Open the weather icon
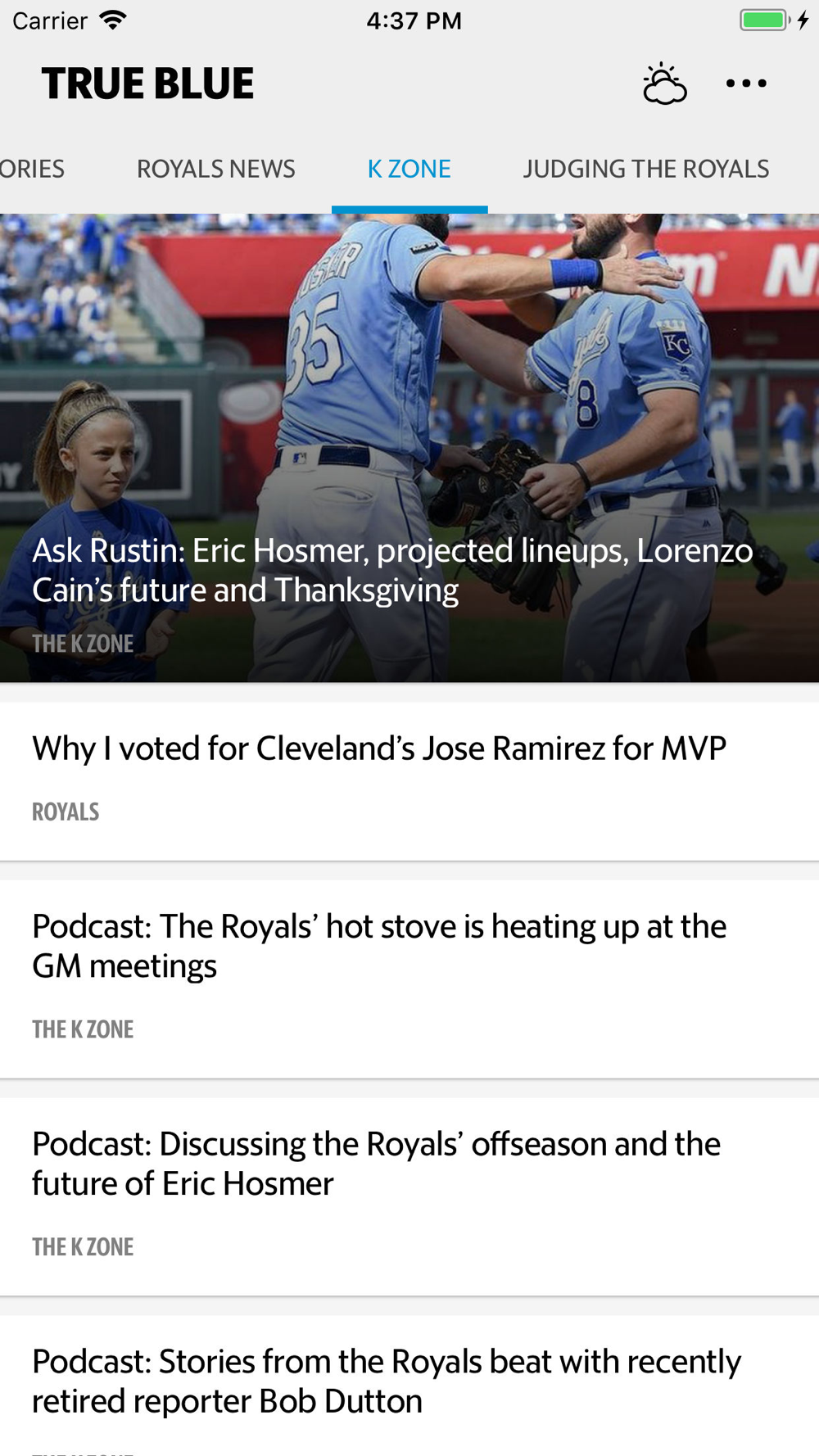 pyautogui.click(x=664, y=84)
